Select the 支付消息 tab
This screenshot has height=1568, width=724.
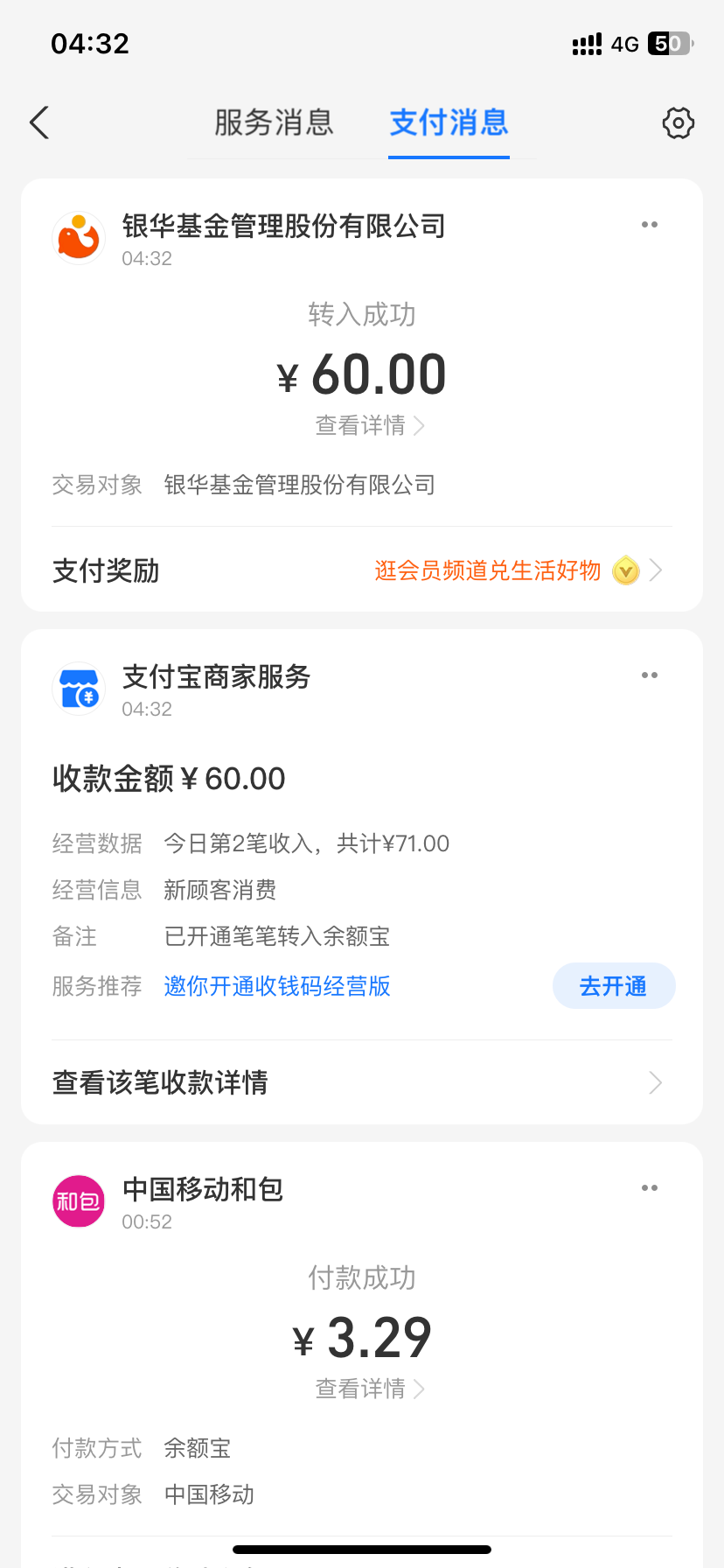pyautogui.click(x=449, y=123)
